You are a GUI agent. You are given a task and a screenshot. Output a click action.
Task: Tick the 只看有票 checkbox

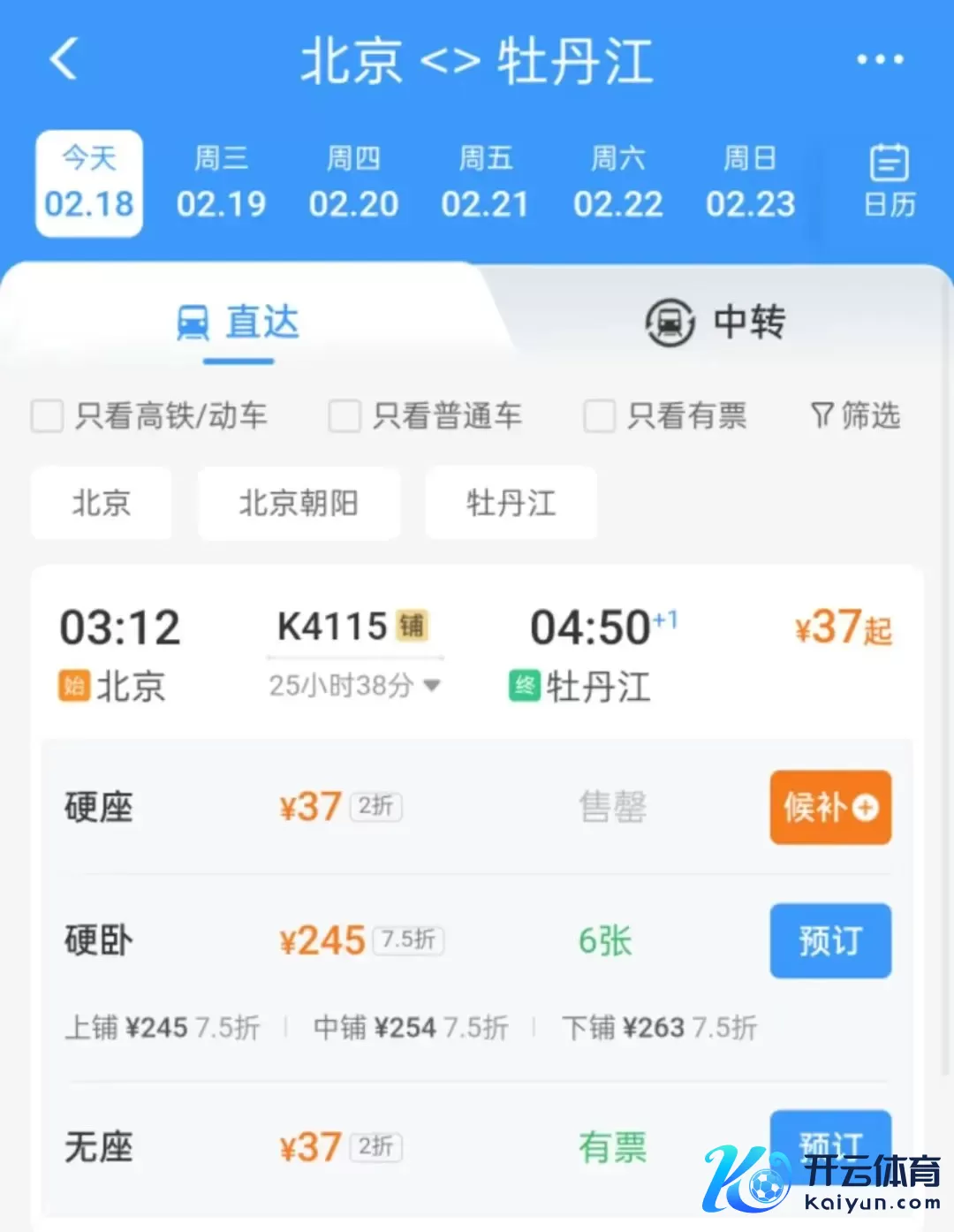point(599,415)
